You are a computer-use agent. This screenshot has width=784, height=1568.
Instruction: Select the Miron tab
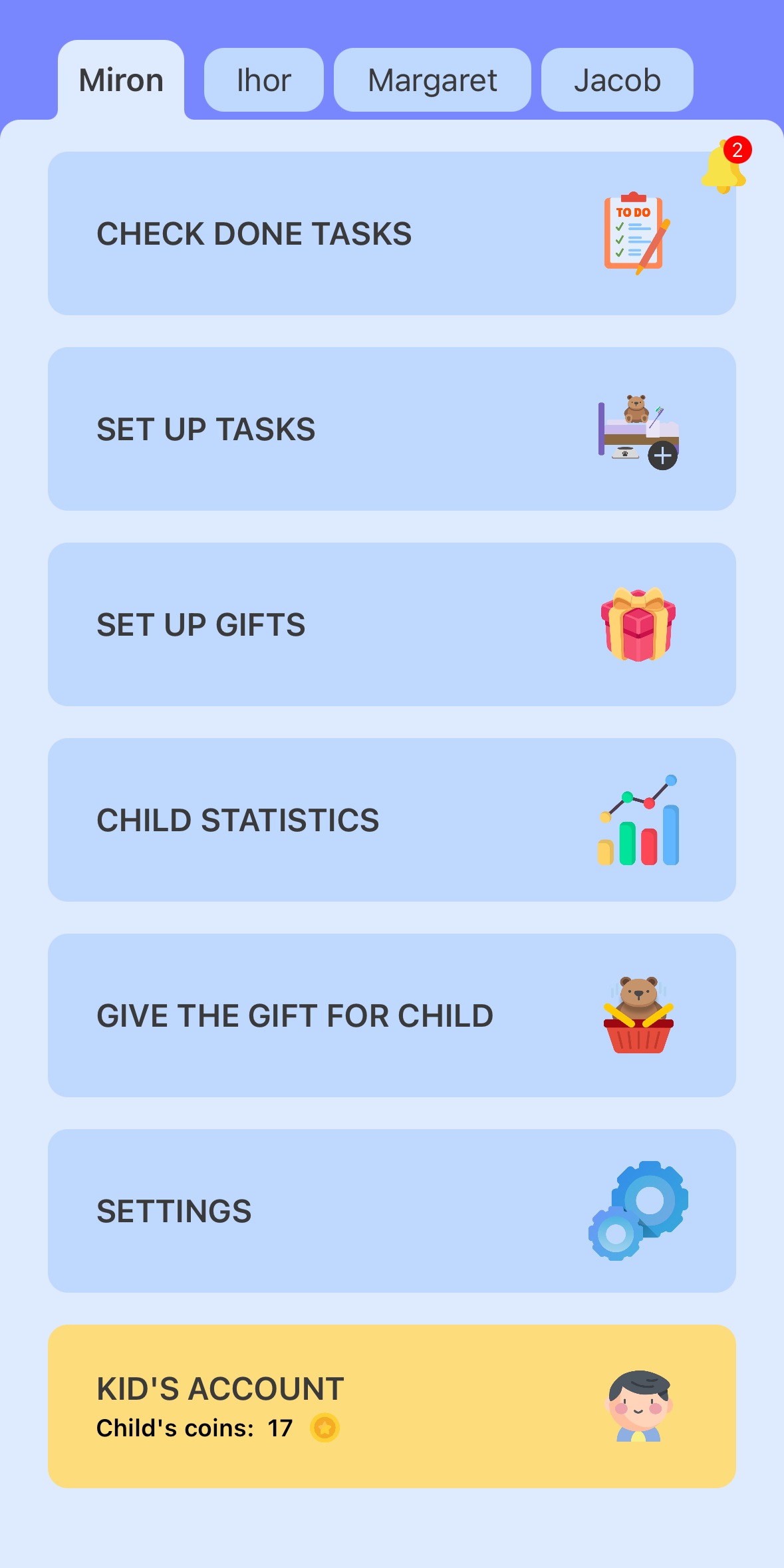(121, 80)
